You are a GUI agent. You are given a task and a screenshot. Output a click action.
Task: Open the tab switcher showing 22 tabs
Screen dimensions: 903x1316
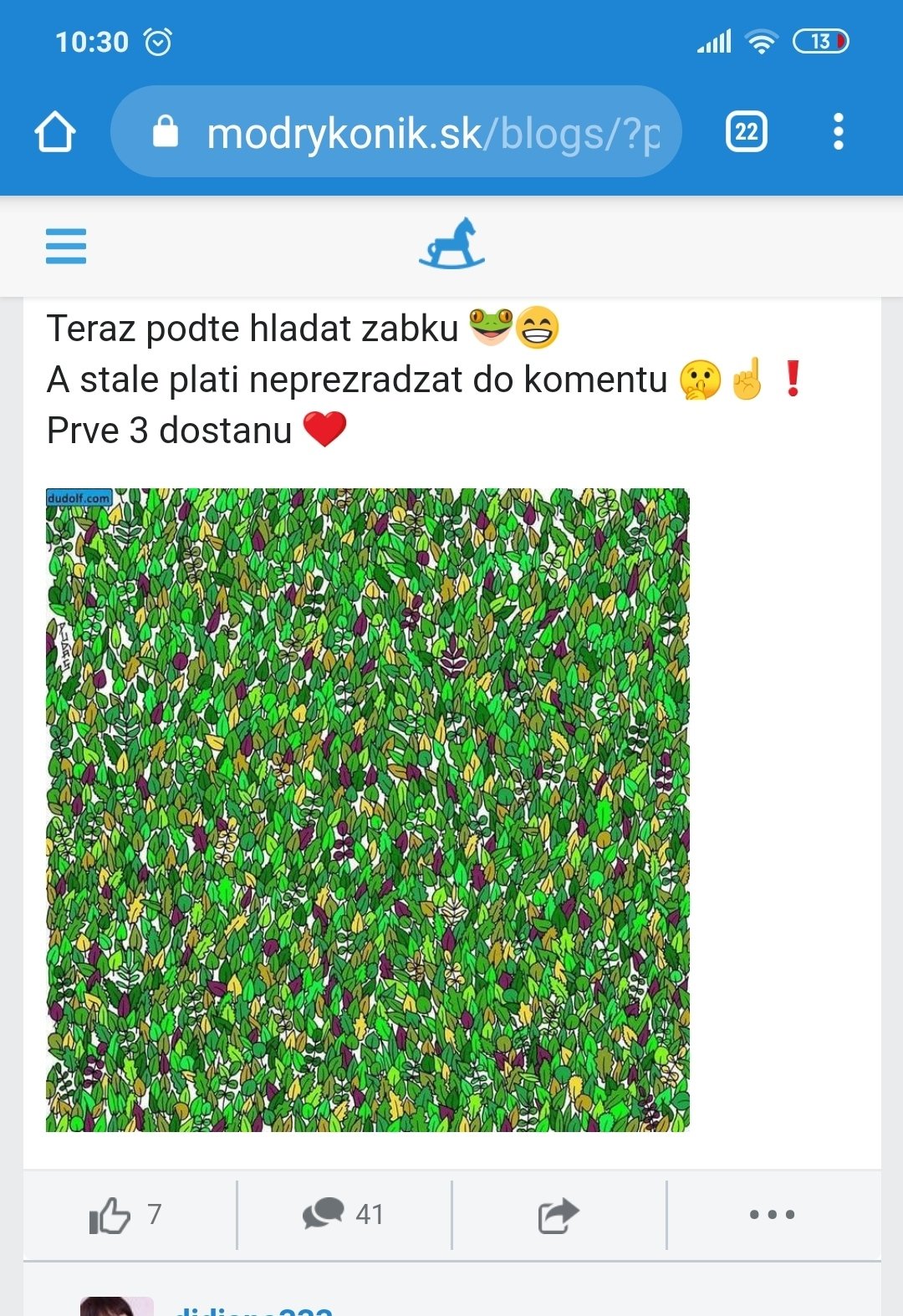pyautogui.click(x=746, y=132)
